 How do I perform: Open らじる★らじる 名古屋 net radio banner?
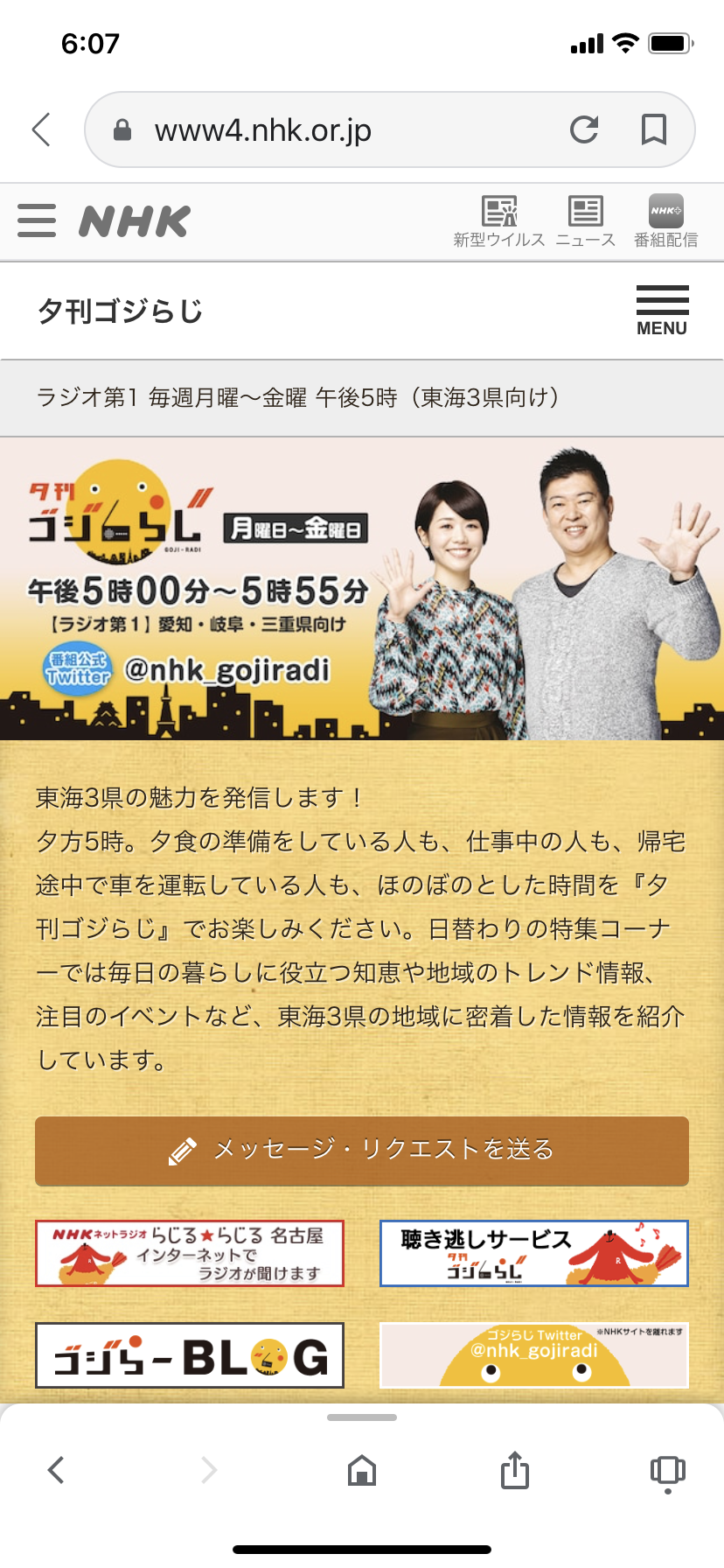point(190,1253)
